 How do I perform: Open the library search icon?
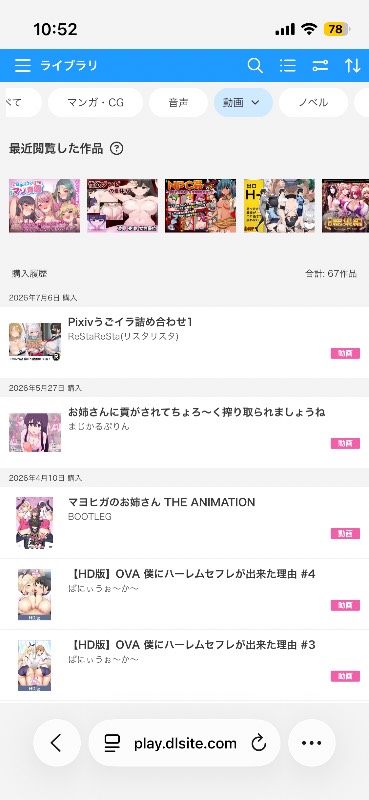(x=255, y=65)
